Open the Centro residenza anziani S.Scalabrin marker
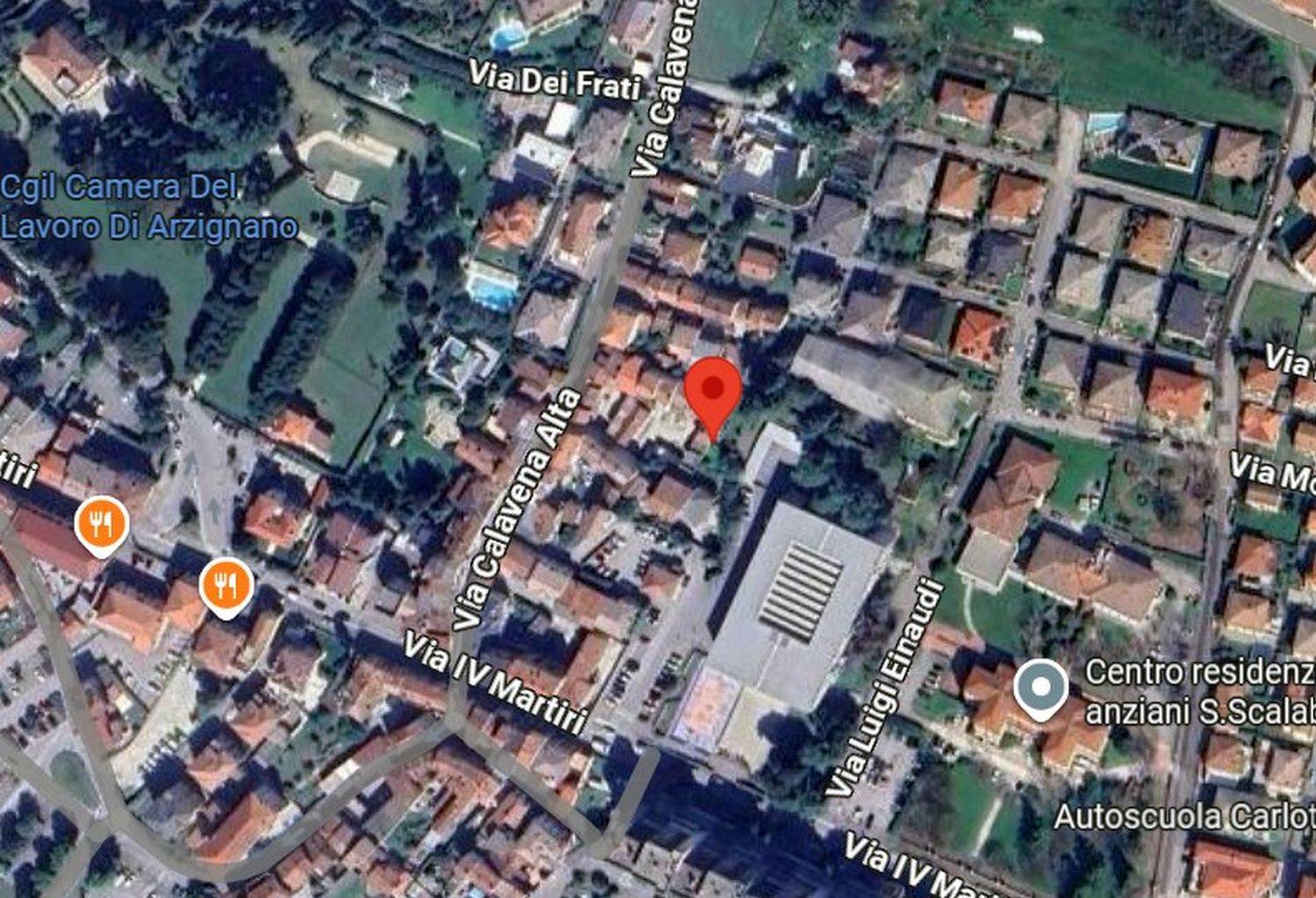Viewport: 1316px width, 898px height. [x=1041, y=687]
